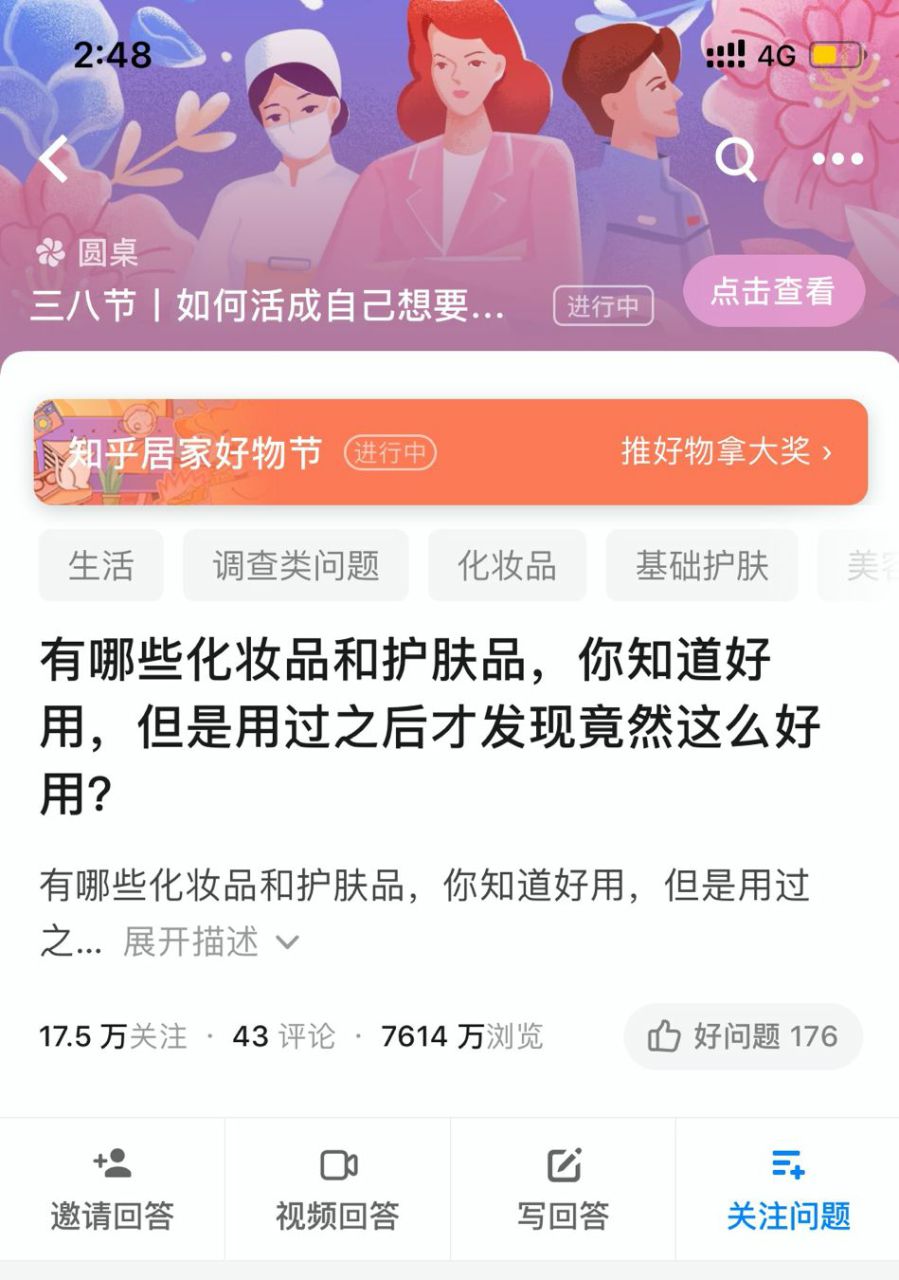The height and width of the screenshot is (1280, 899).
Task: Mark as 好问题 with the thumbs-up
Action: [742, 1036]
